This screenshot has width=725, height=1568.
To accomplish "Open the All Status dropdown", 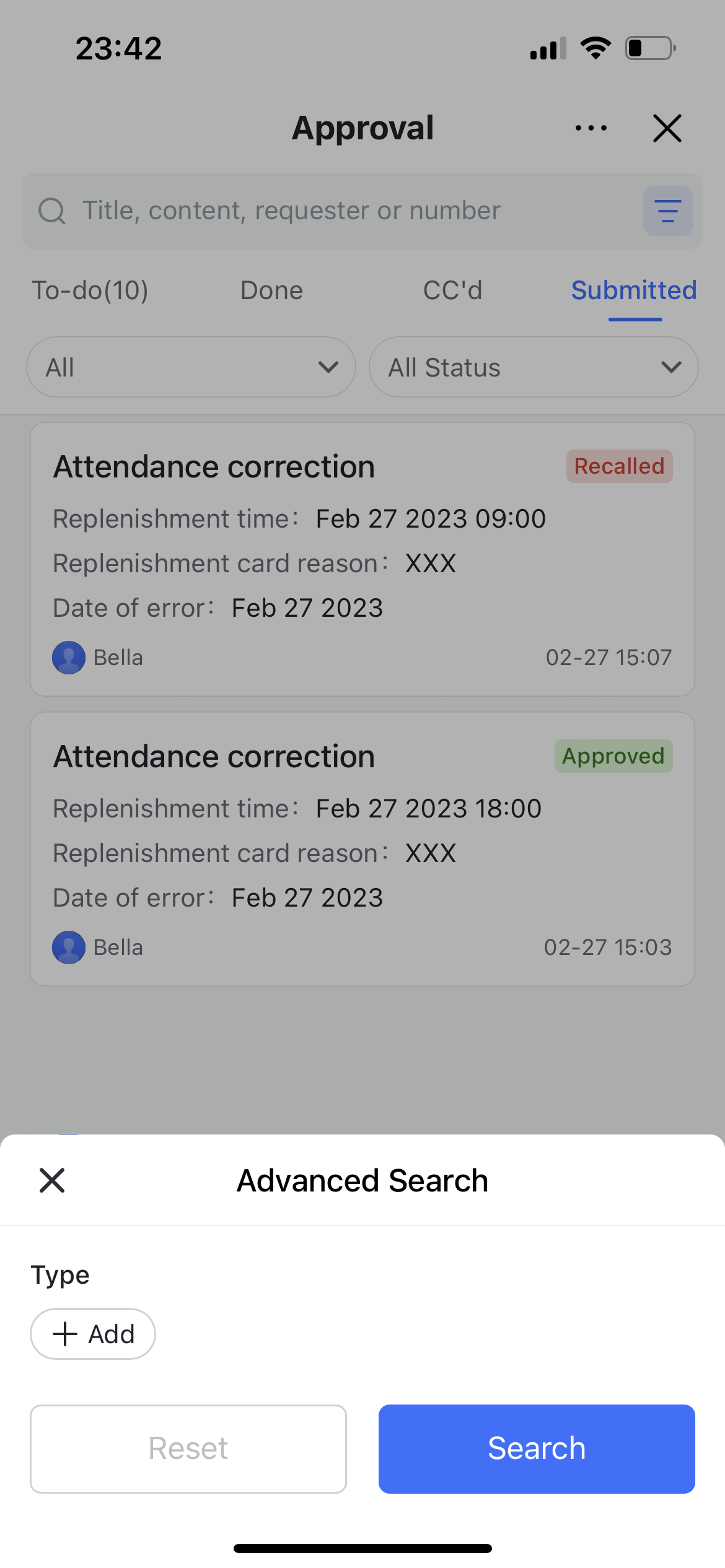I will (x=534, y=367).
